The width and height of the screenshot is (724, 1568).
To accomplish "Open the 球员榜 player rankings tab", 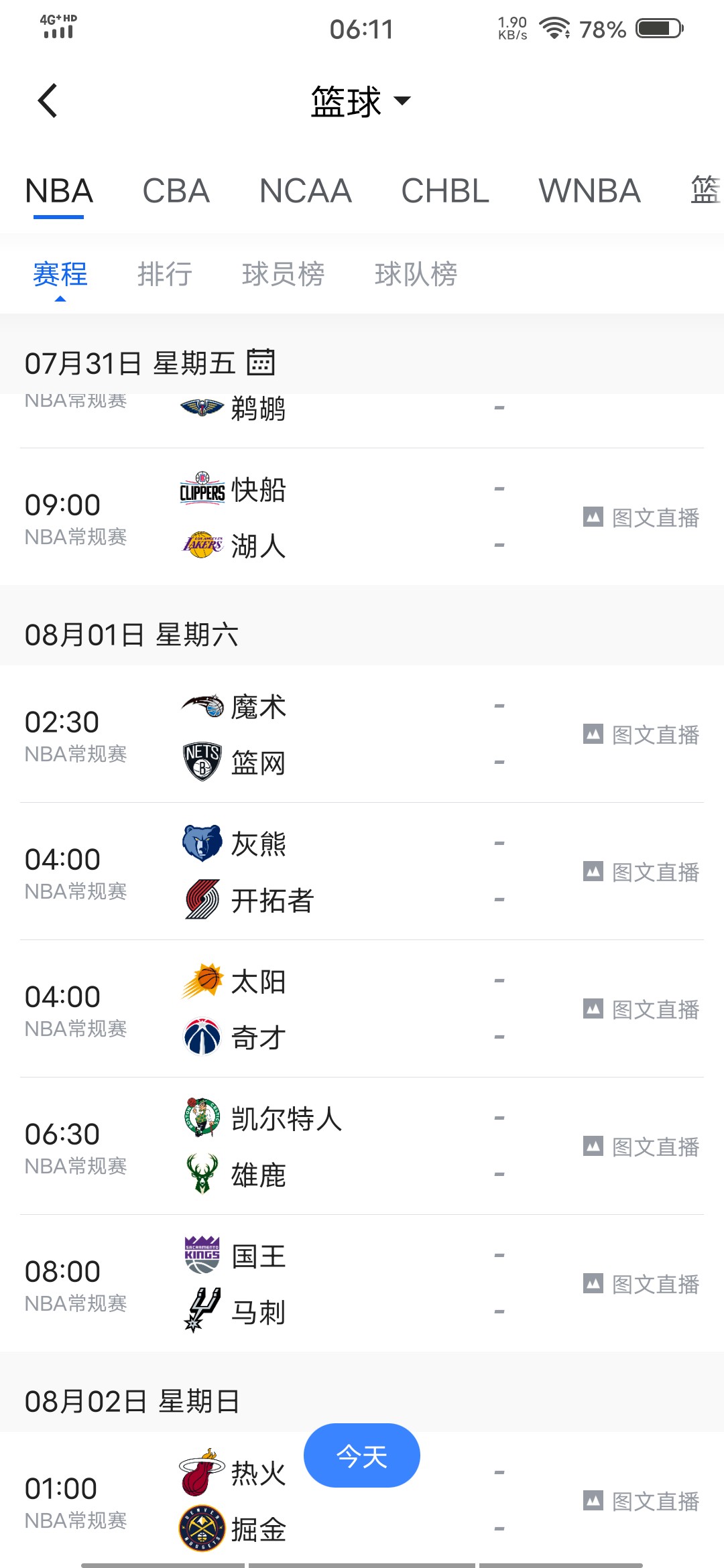I will 283,274.
